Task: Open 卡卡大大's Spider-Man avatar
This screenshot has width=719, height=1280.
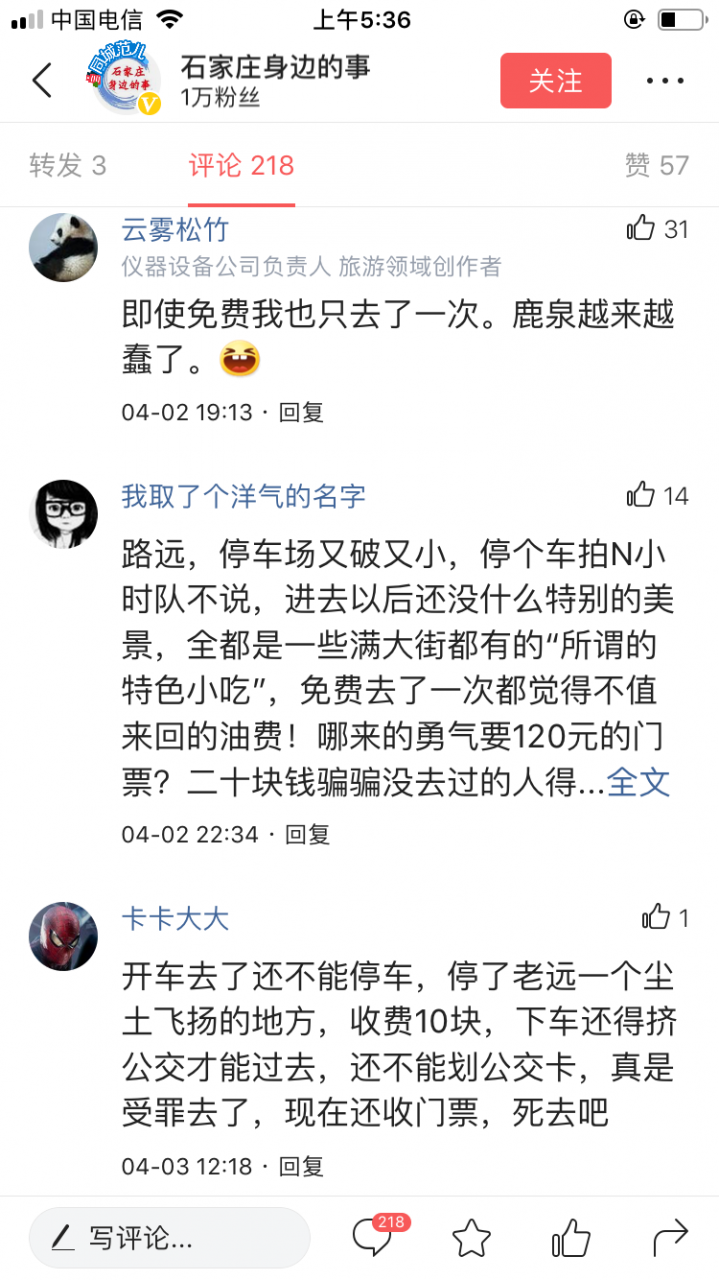Action: (64, 936)
